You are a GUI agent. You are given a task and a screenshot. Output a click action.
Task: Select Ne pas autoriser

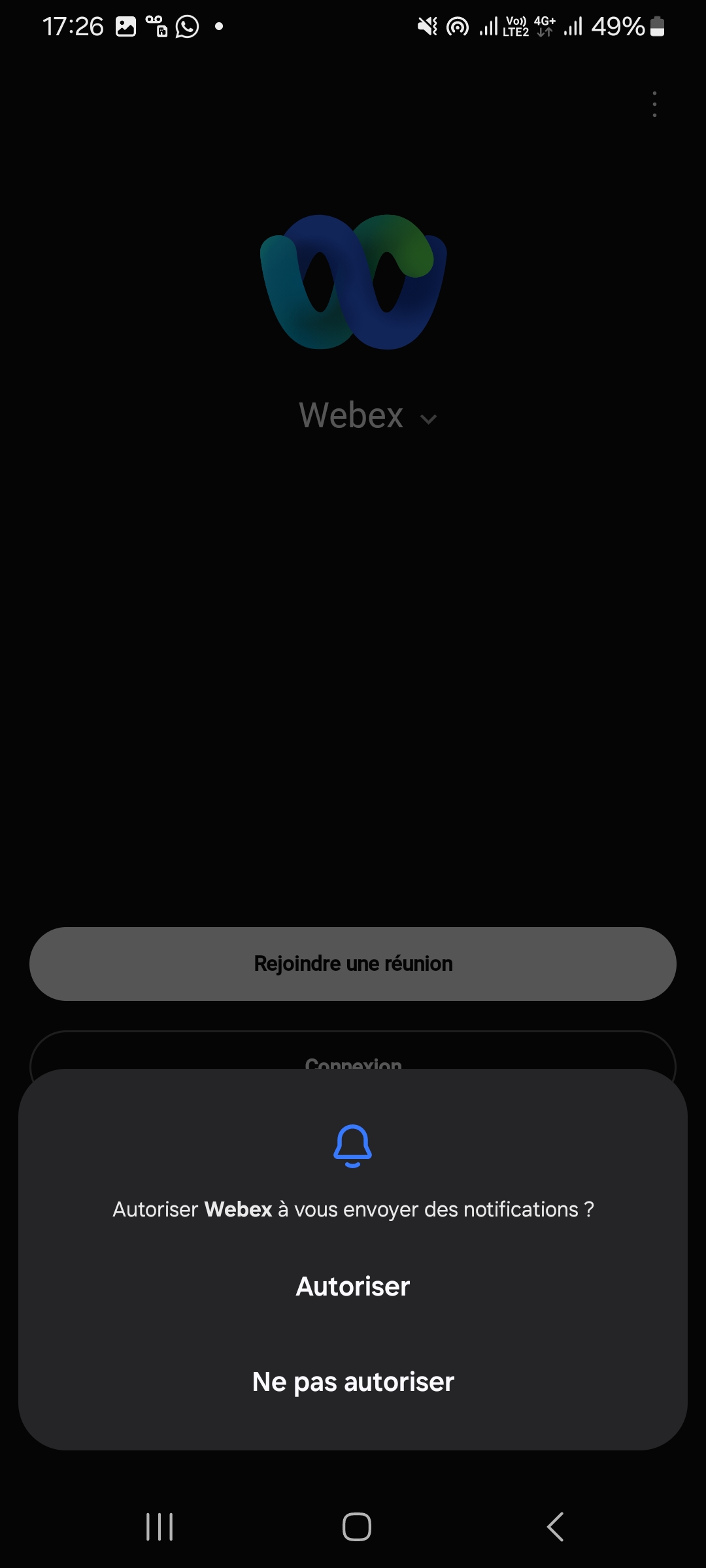pyautogui.click(x=353, y=1382)
